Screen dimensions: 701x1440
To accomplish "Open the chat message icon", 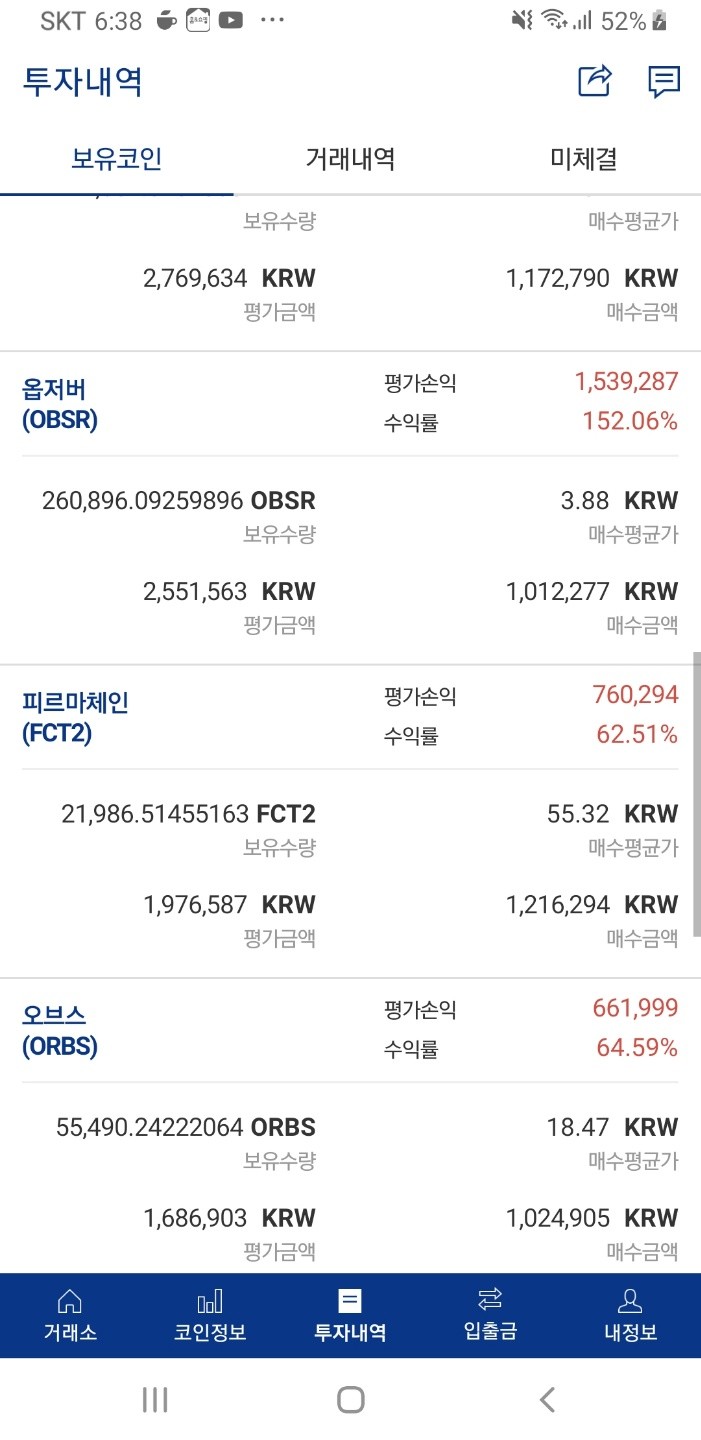I will 664,81.
